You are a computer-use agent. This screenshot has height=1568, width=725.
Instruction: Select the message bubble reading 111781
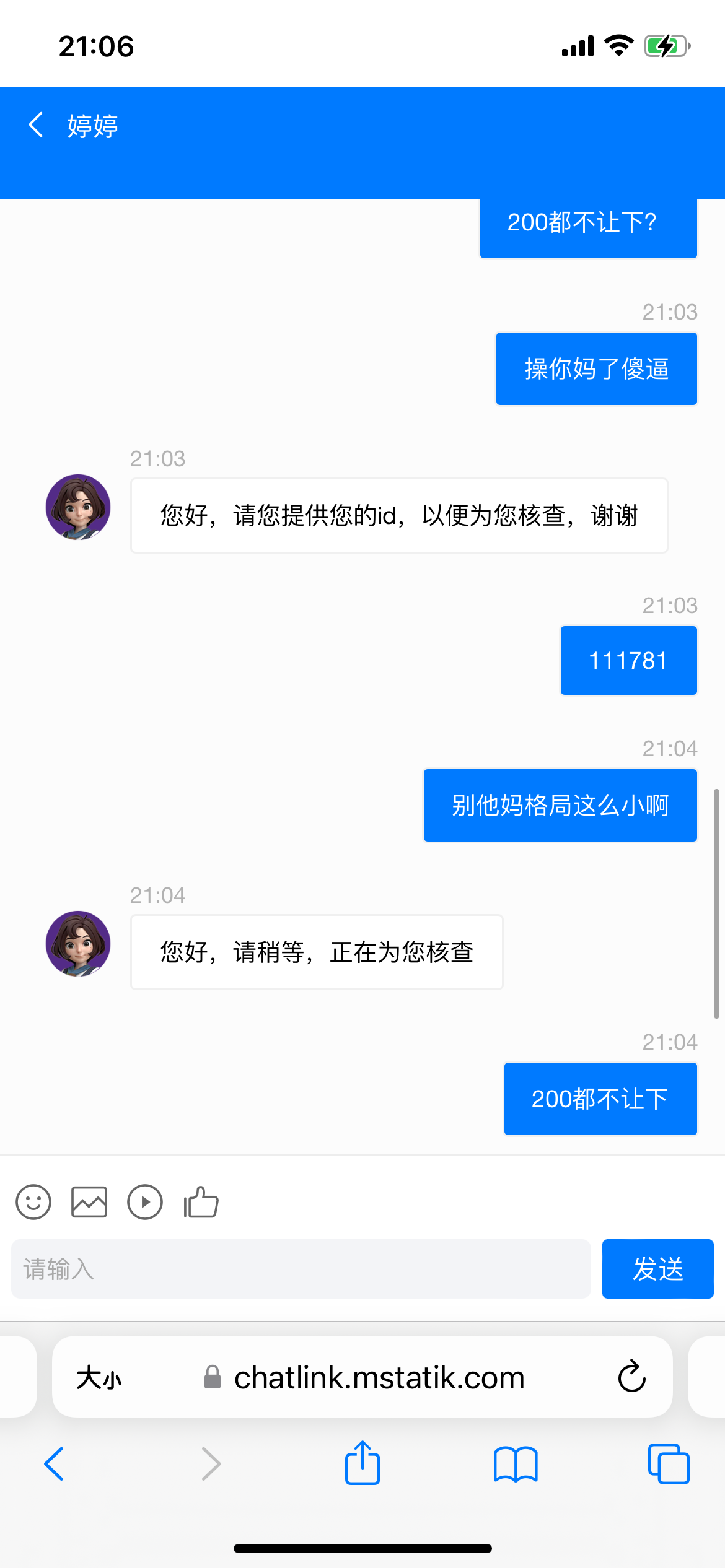pyautogui.click(x=628, y=660)
